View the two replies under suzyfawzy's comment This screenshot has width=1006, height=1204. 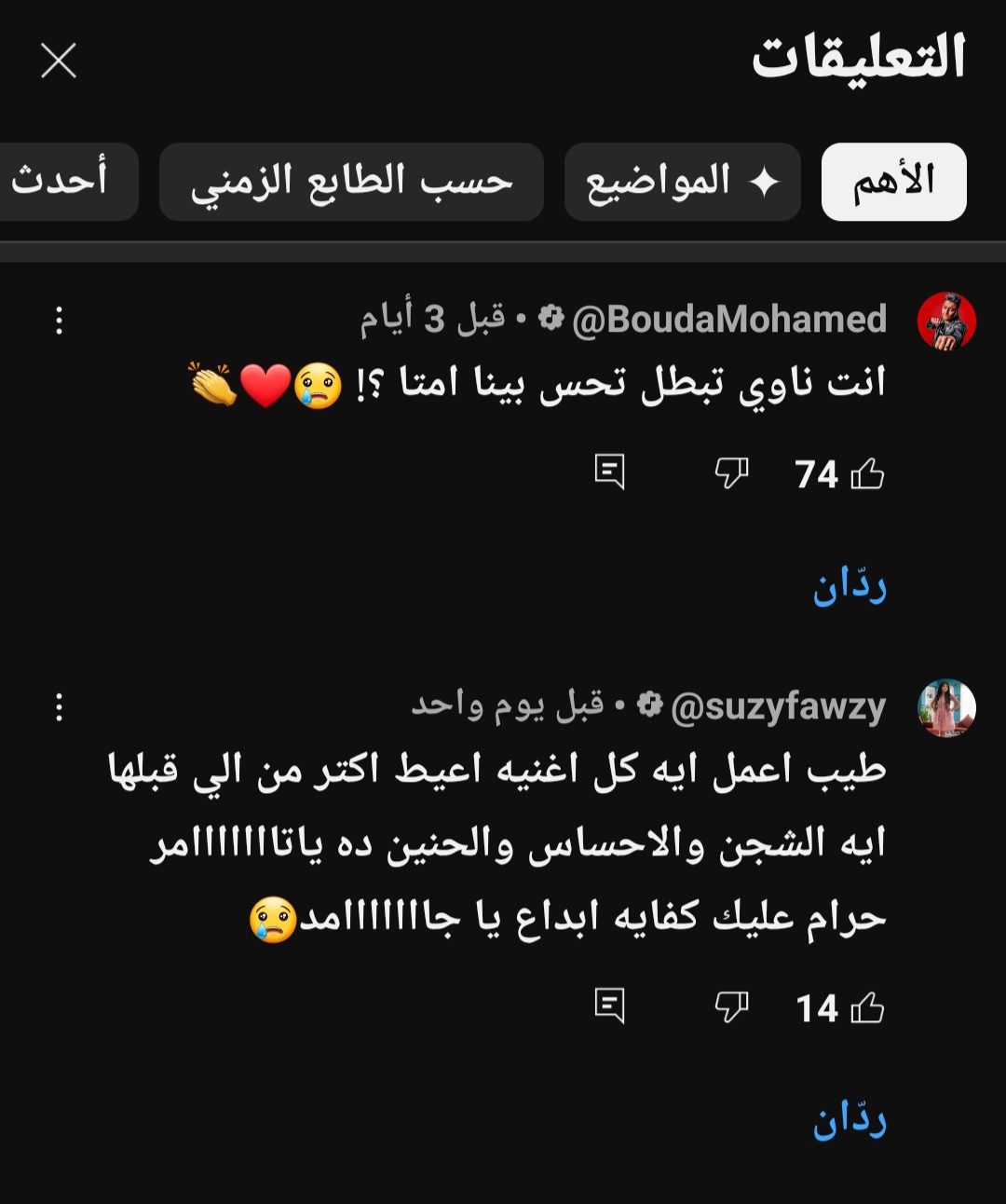(x=849, y=1120)
